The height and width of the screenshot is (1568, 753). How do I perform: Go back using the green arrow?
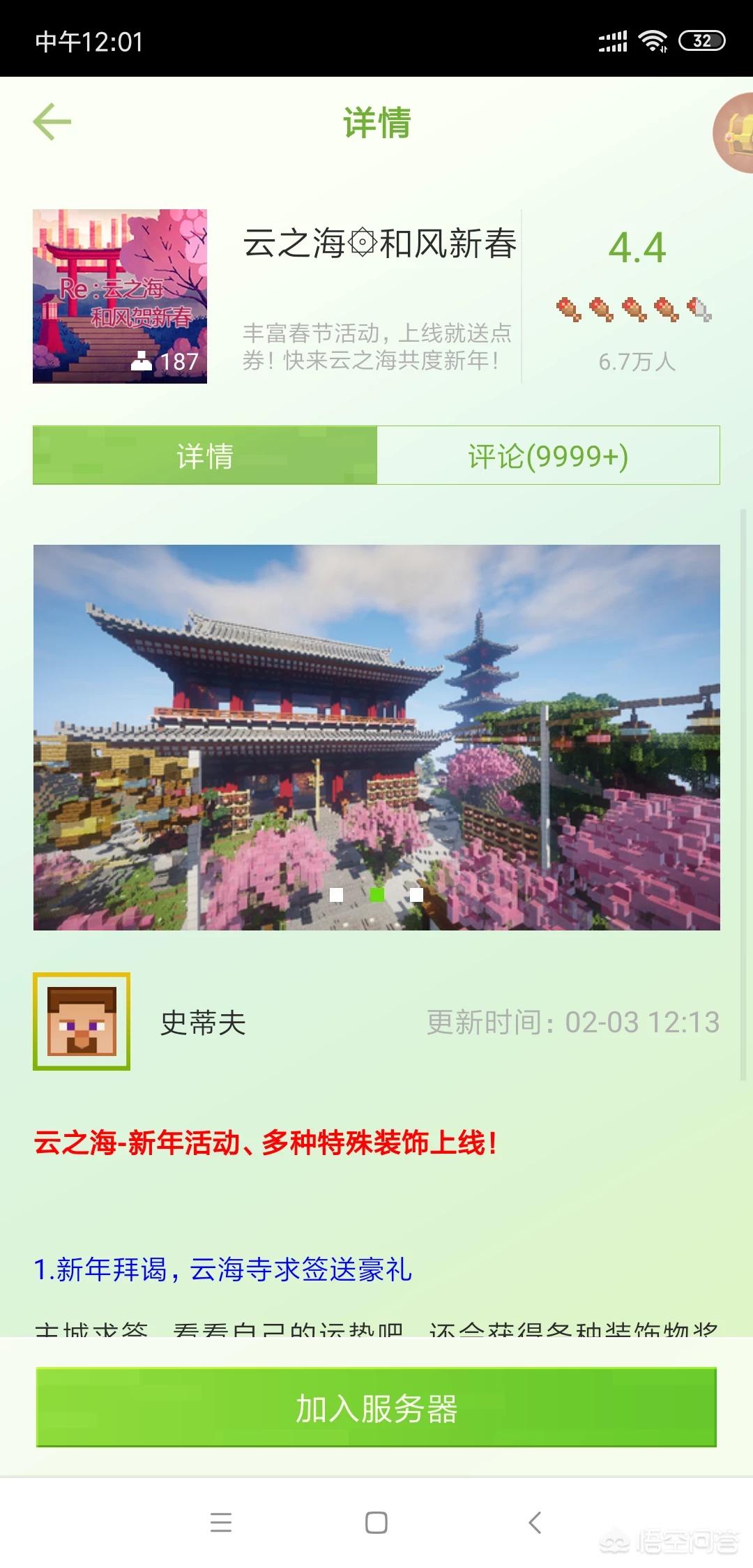[52, 122]
